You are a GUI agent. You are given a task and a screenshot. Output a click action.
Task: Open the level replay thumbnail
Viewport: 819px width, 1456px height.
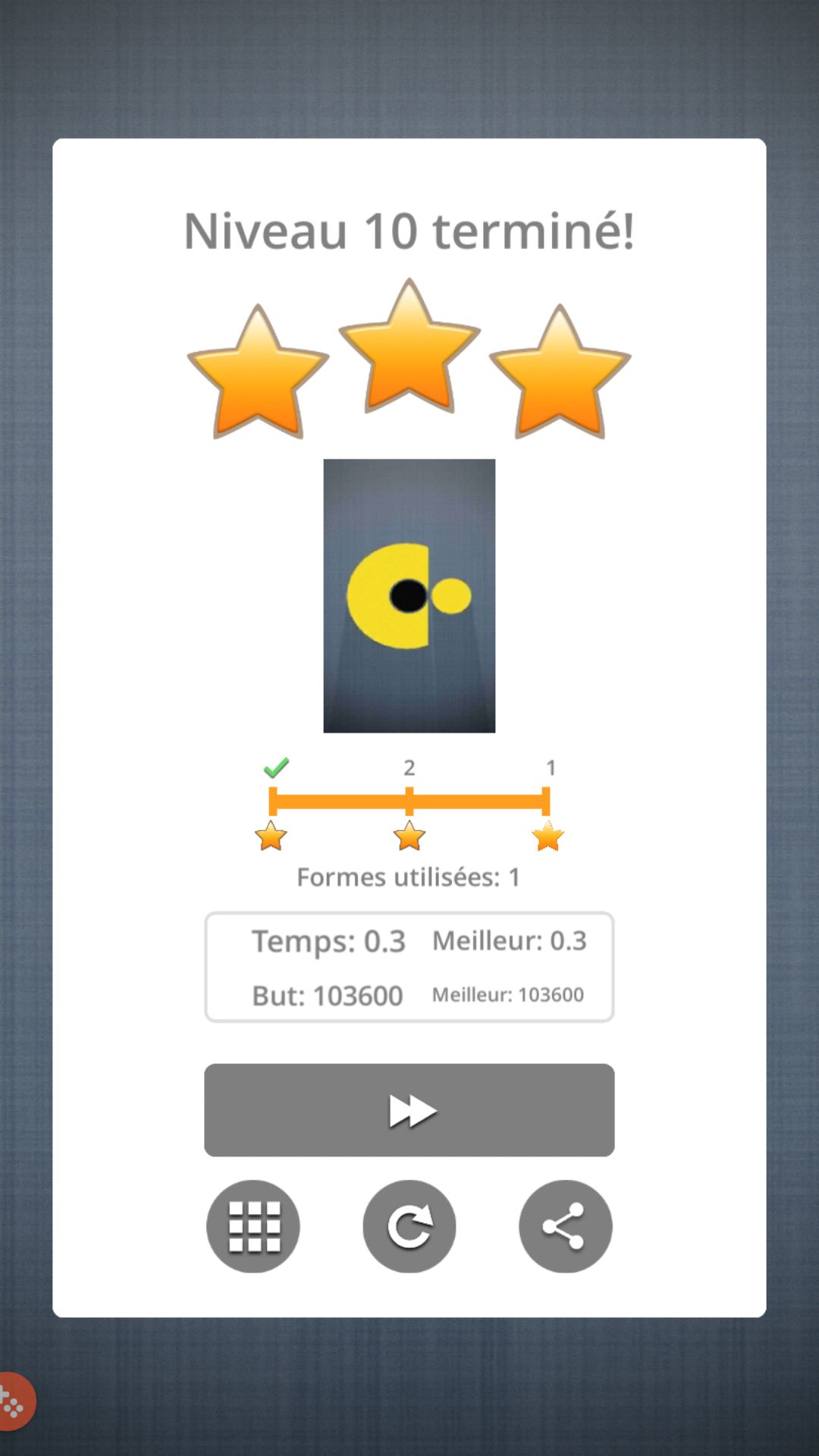click(409, 596)
